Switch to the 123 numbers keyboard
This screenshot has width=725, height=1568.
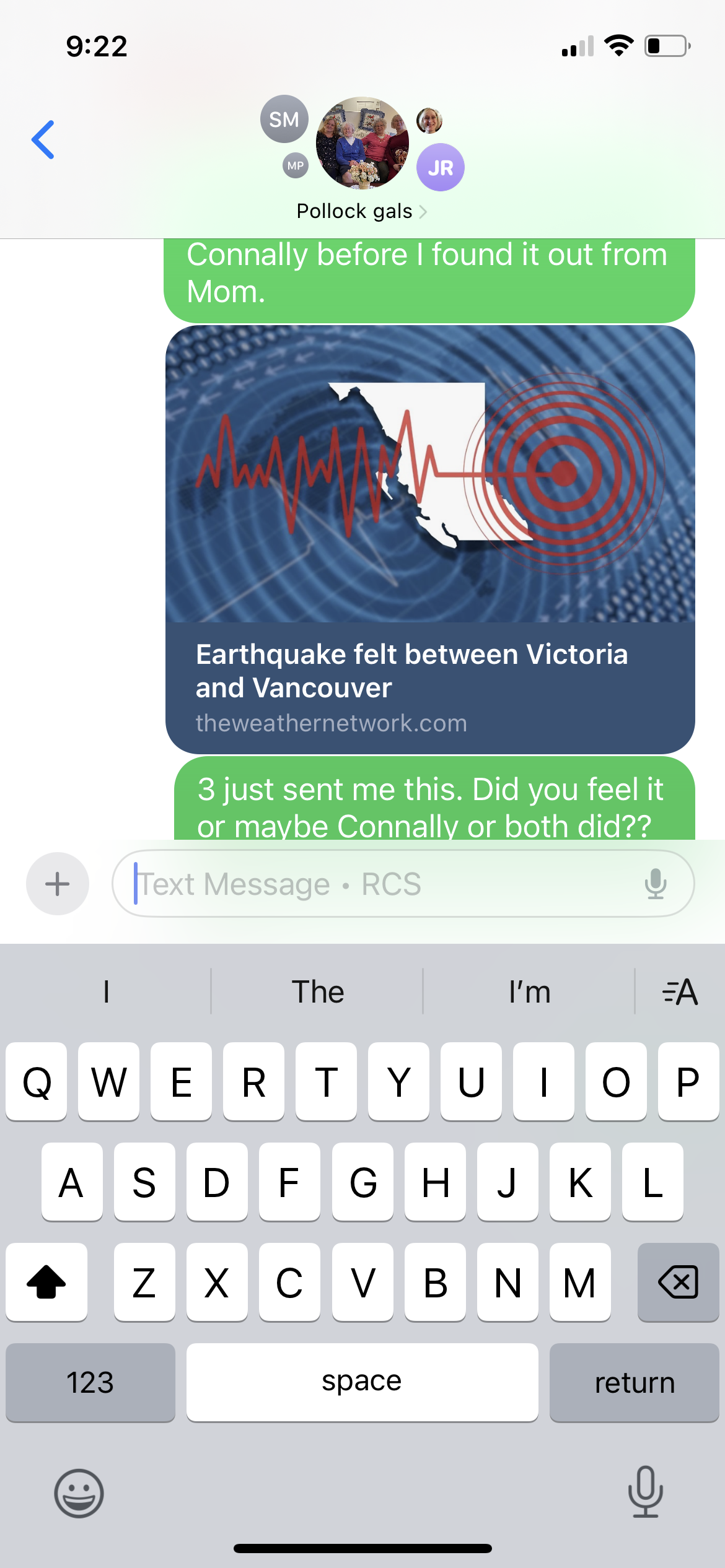(90, 1383)
